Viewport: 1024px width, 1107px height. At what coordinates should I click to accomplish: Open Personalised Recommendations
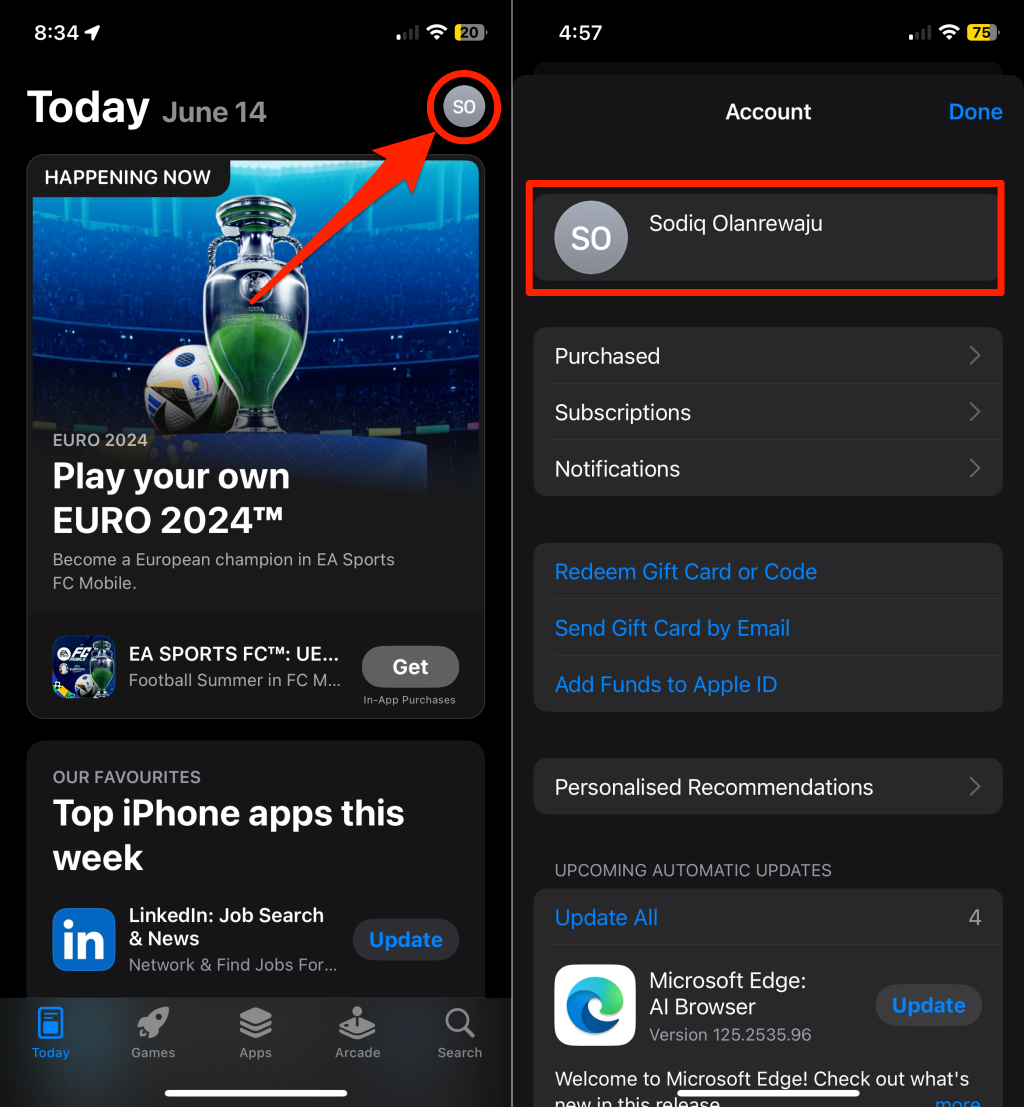coord(767,787)
